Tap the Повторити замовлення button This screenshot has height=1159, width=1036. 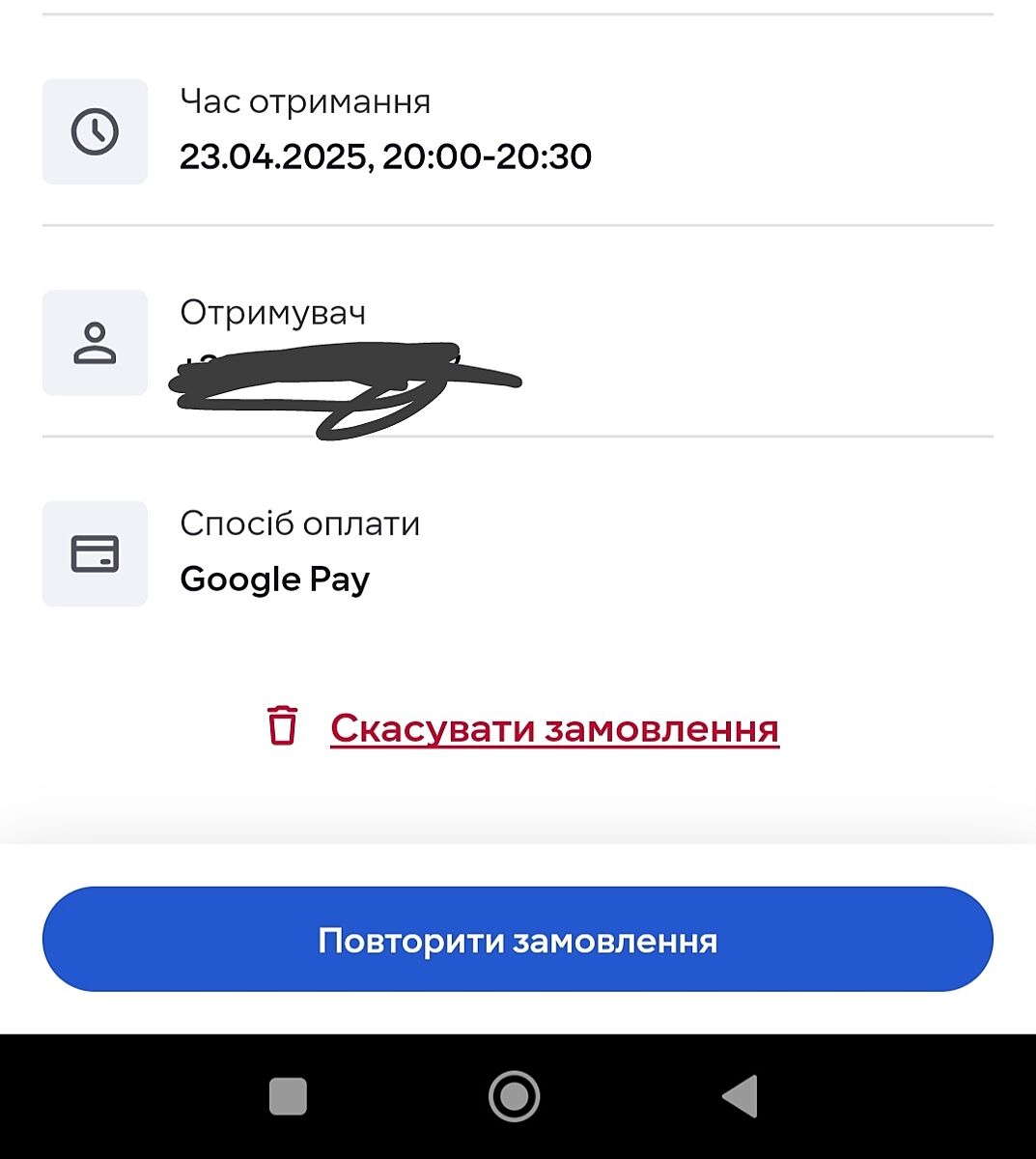click(518, 940)
